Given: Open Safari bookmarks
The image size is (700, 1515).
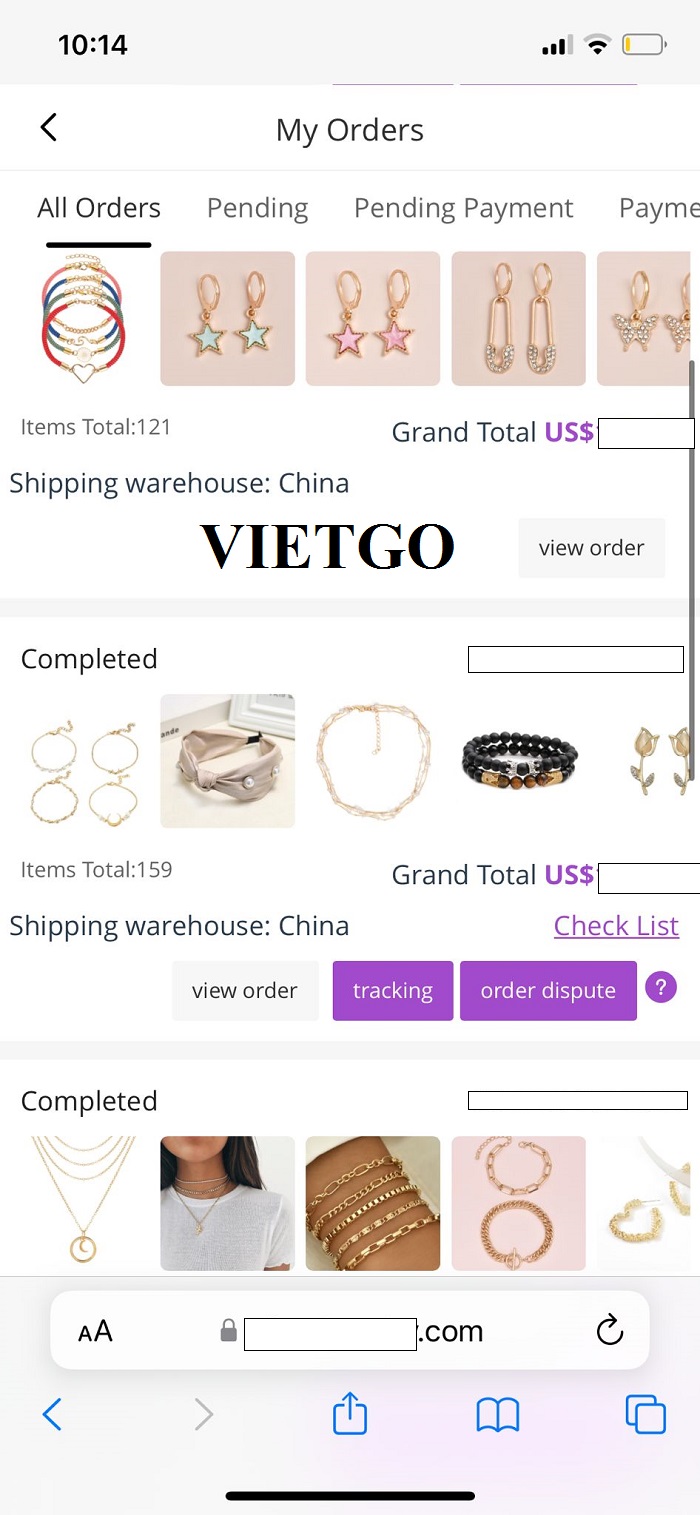Looking at the screenshot, I should 497,1414.
